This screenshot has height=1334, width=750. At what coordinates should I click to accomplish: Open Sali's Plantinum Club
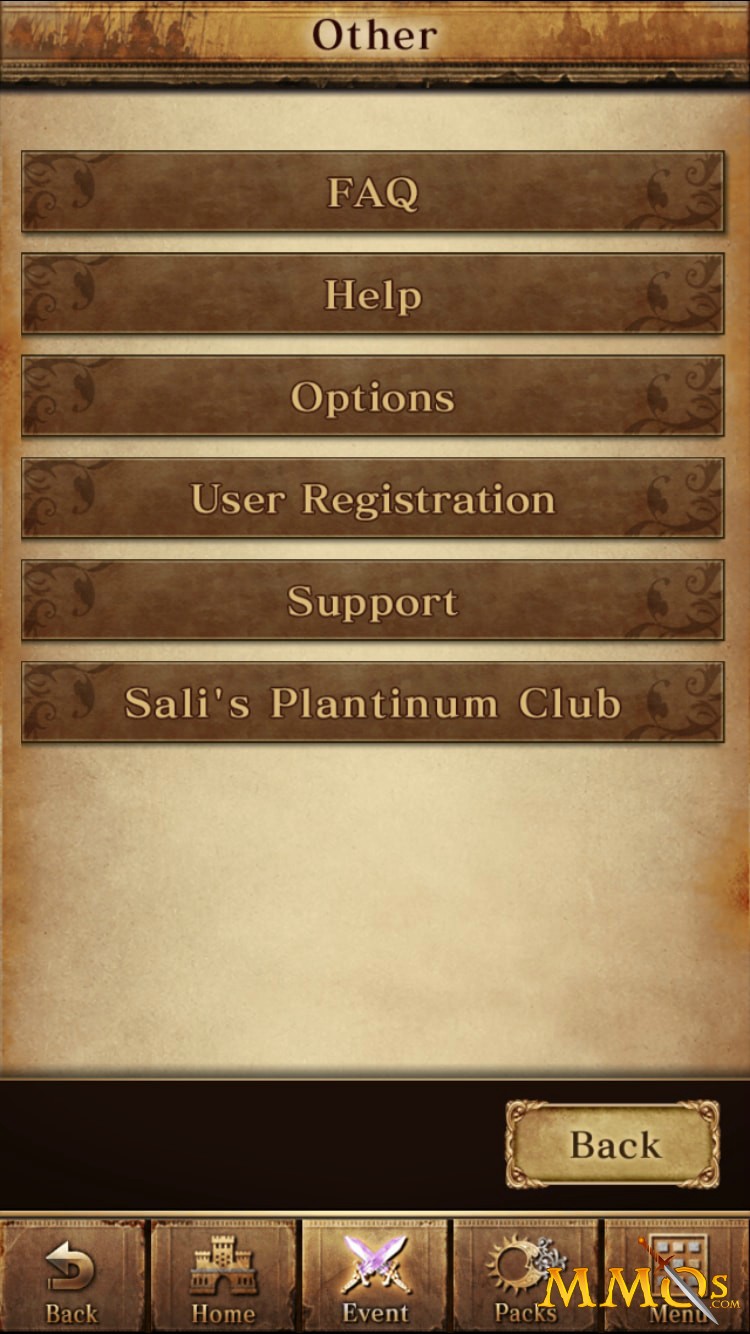373,702
